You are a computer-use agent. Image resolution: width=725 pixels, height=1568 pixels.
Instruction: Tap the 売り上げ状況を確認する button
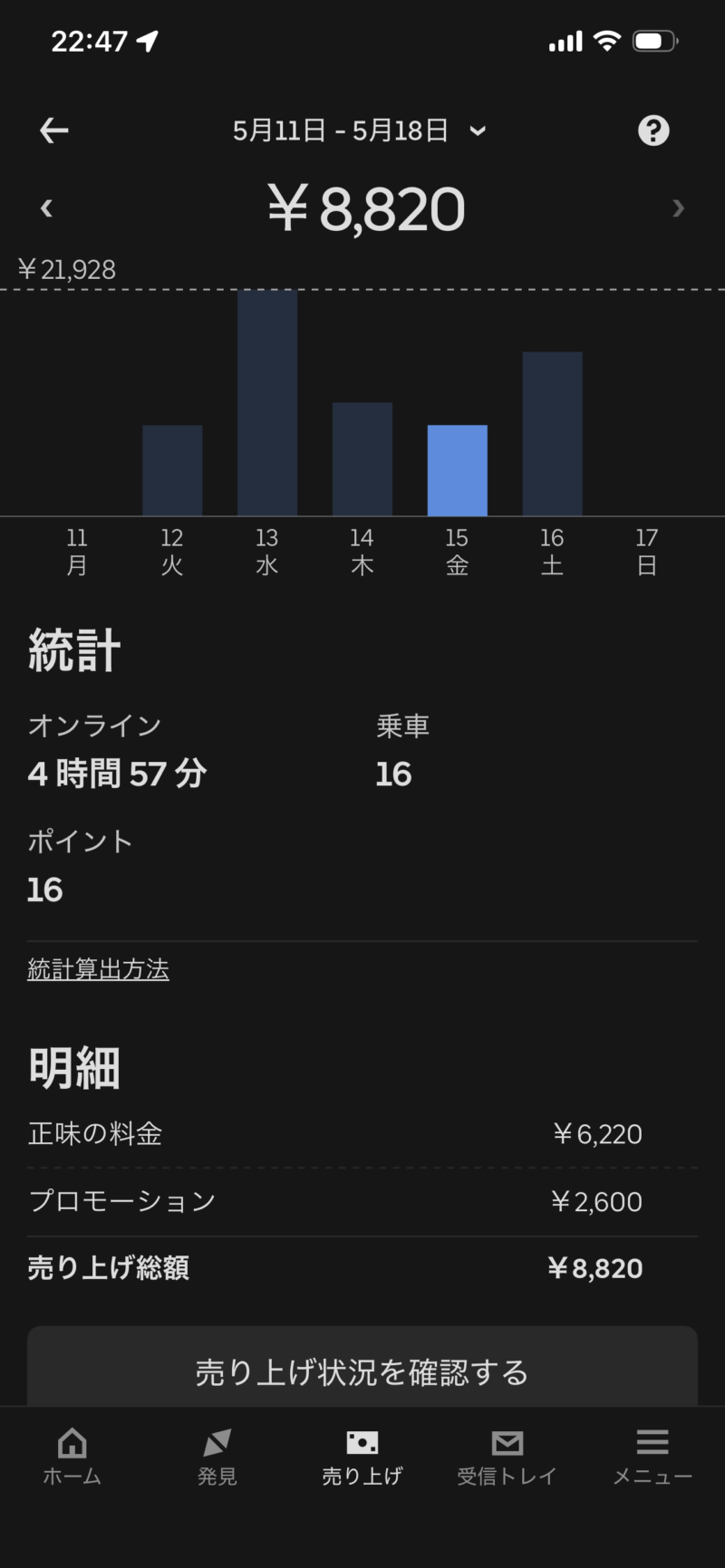(362, 1371)
